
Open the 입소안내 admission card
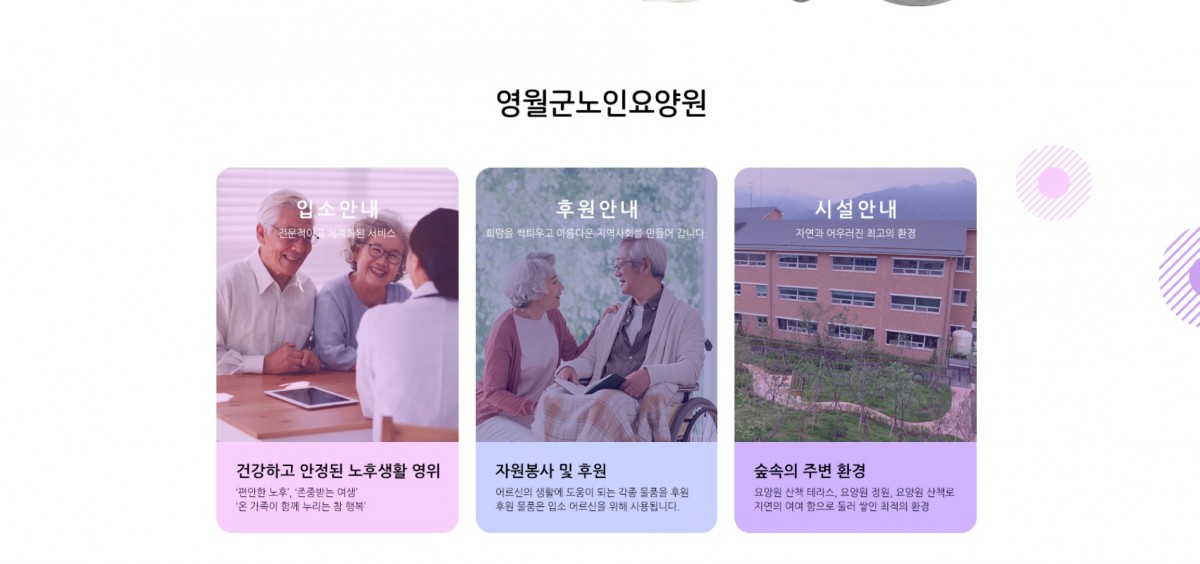(x=337, y=349)
